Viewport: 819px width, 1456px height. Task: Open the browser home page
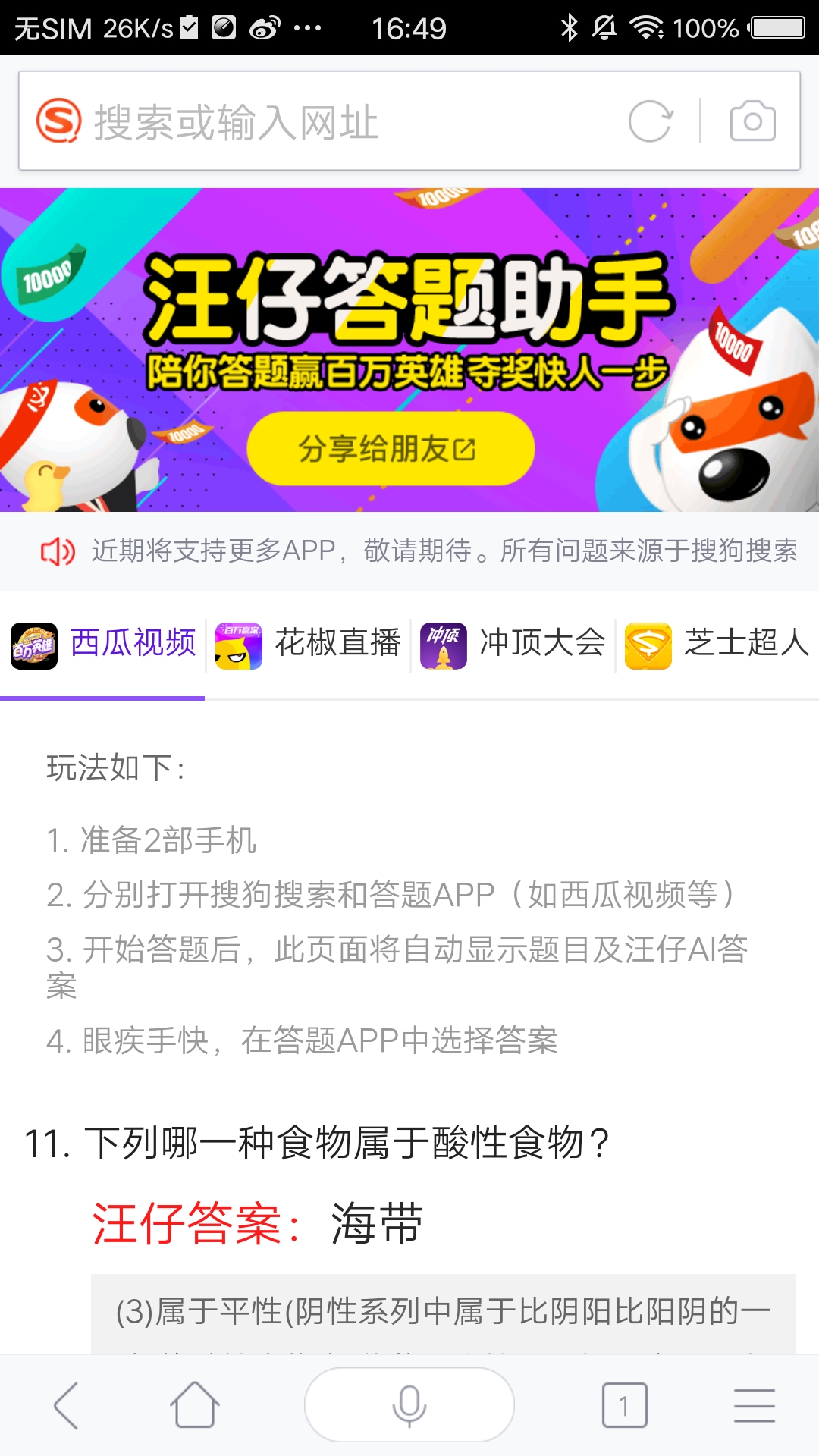(195, 1405)
